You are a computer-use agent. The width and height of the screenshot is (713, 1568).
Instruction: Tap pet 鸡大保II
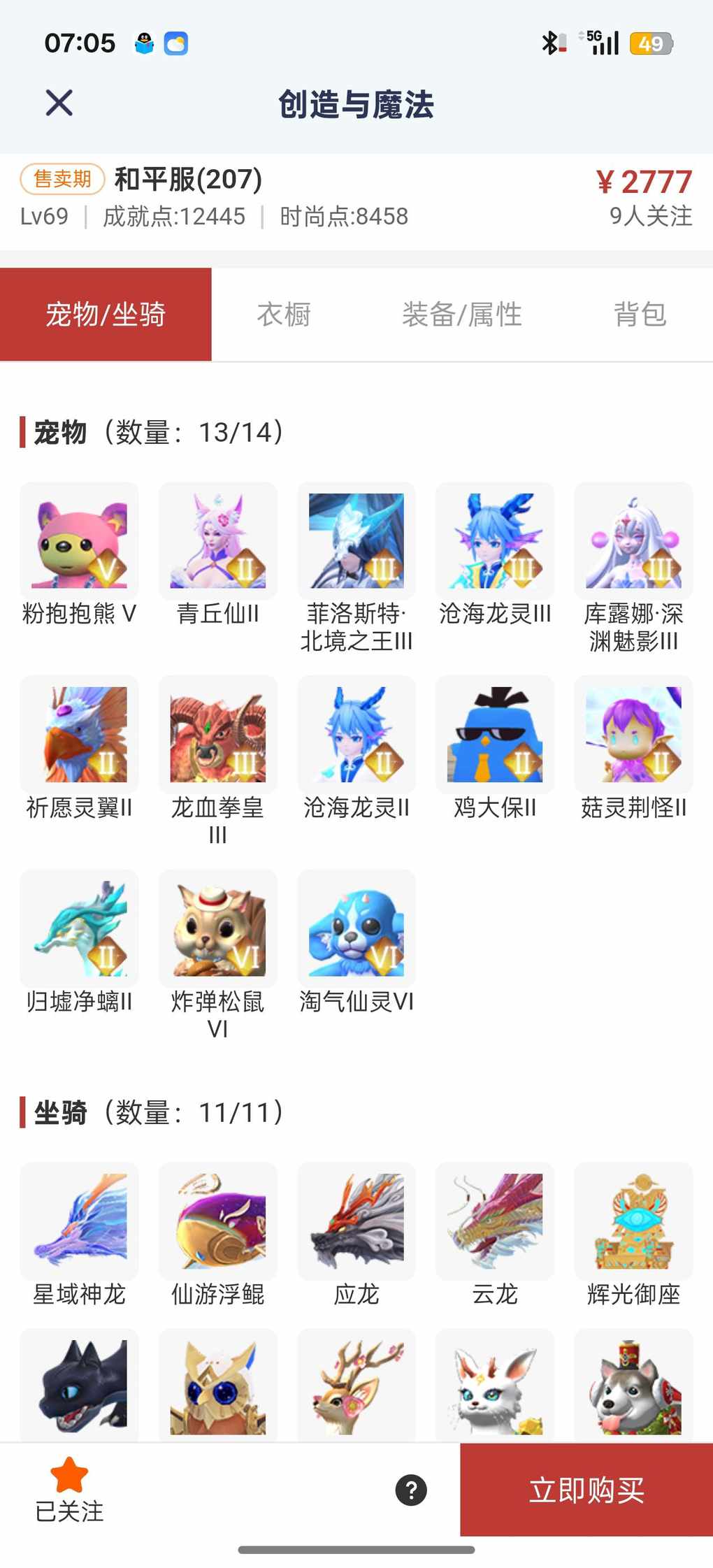tap(494, 735)
